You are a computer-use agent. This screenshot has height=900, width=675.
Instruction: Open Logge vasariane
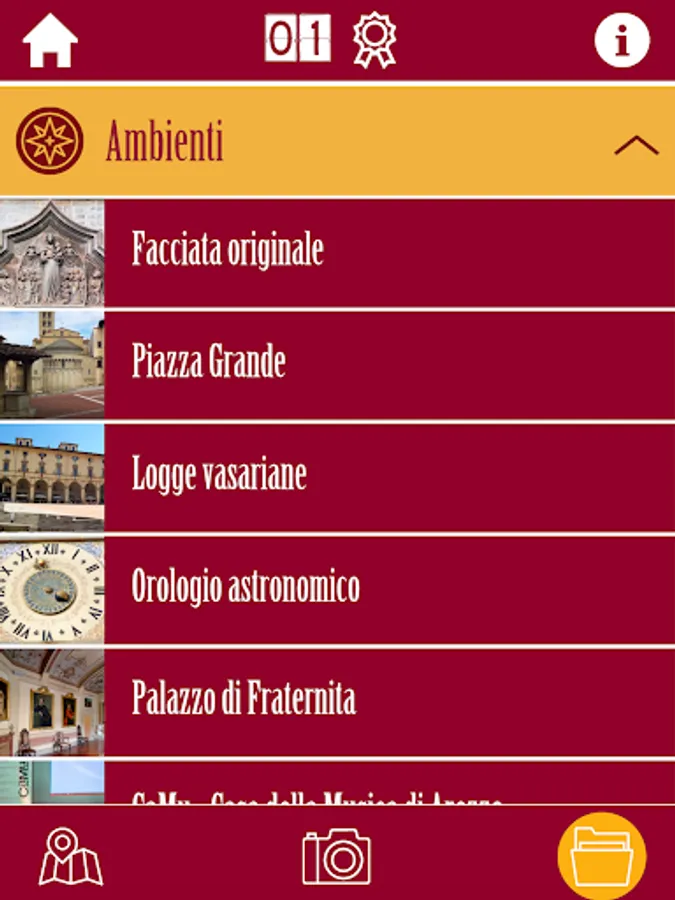pyautogui.click(x=338, y=478)
